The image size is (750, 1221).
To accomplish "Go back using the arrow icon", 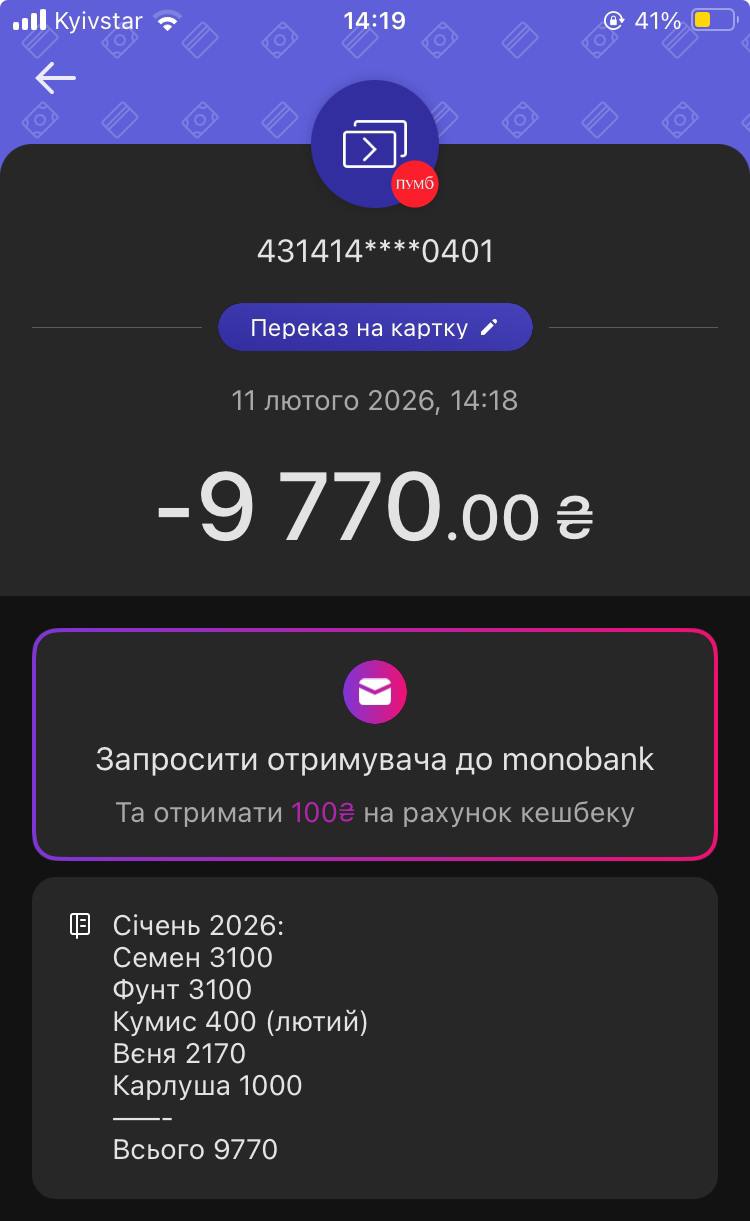I will [55, 78].
